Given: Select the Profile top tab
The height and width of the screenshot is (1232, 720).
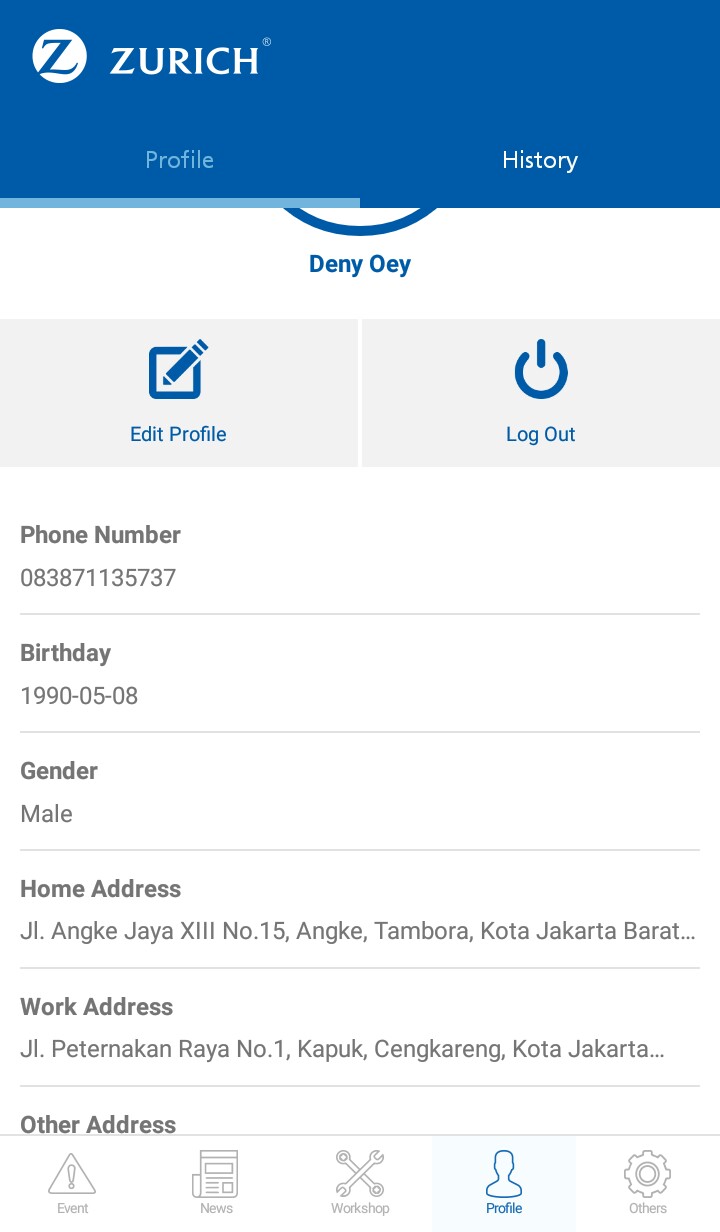Looking at the screenshot, I should click(180, 160).
